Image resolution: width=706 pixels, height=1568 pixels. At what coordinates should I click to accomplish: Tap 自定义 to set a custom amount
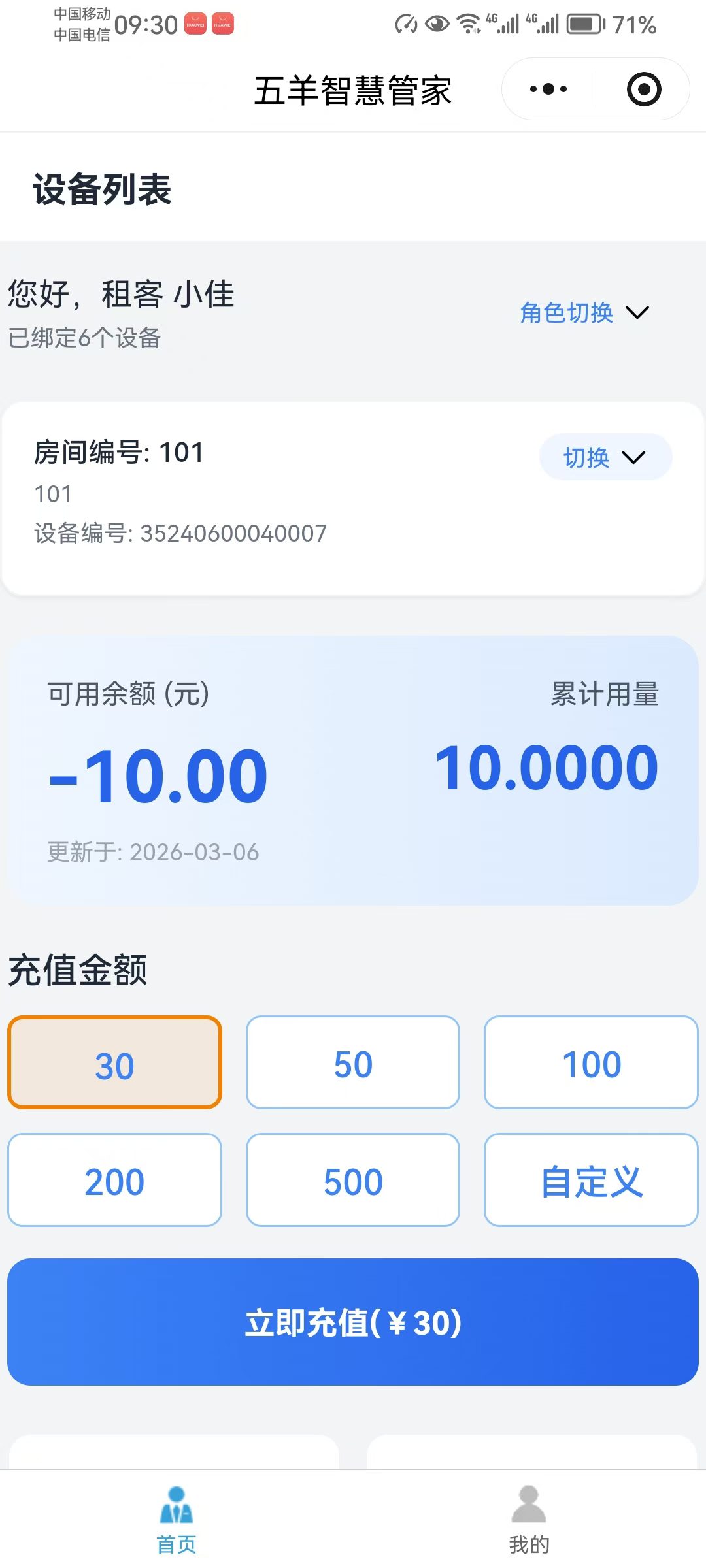coord(591,1180)
